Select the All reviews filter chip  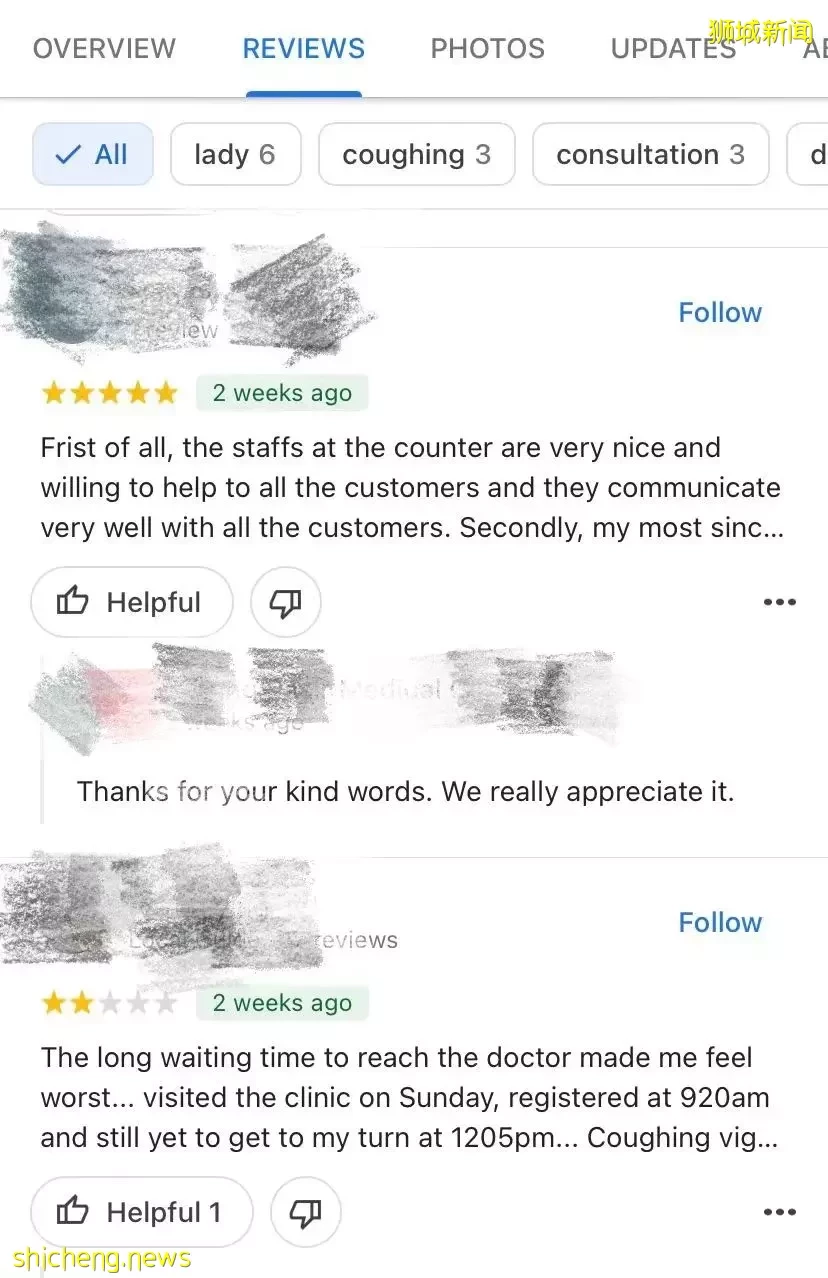(93, 154)
